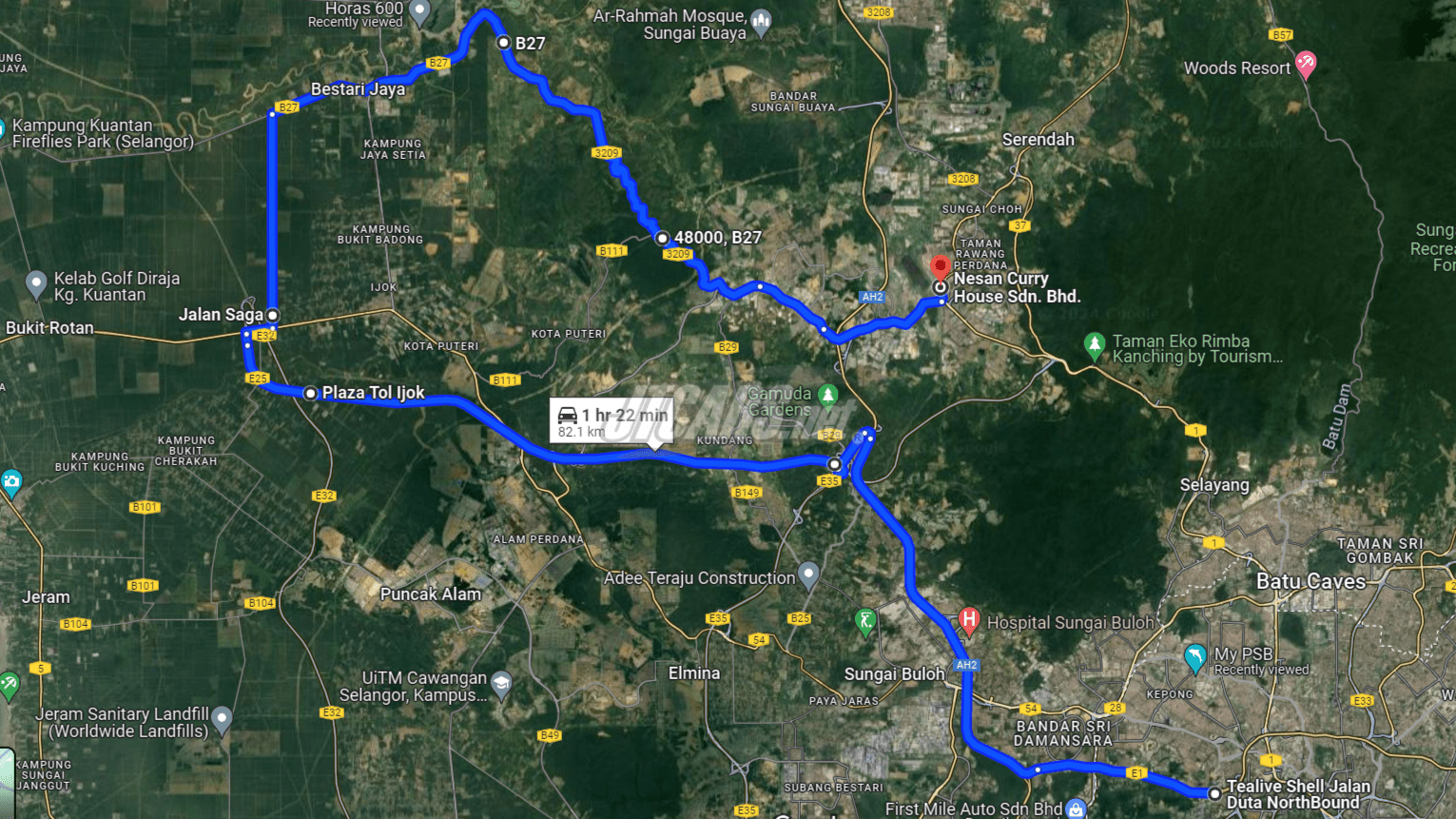Select the UiTM Cawangan Selangor campus pin
The image size is (1456, 819).
501,681
